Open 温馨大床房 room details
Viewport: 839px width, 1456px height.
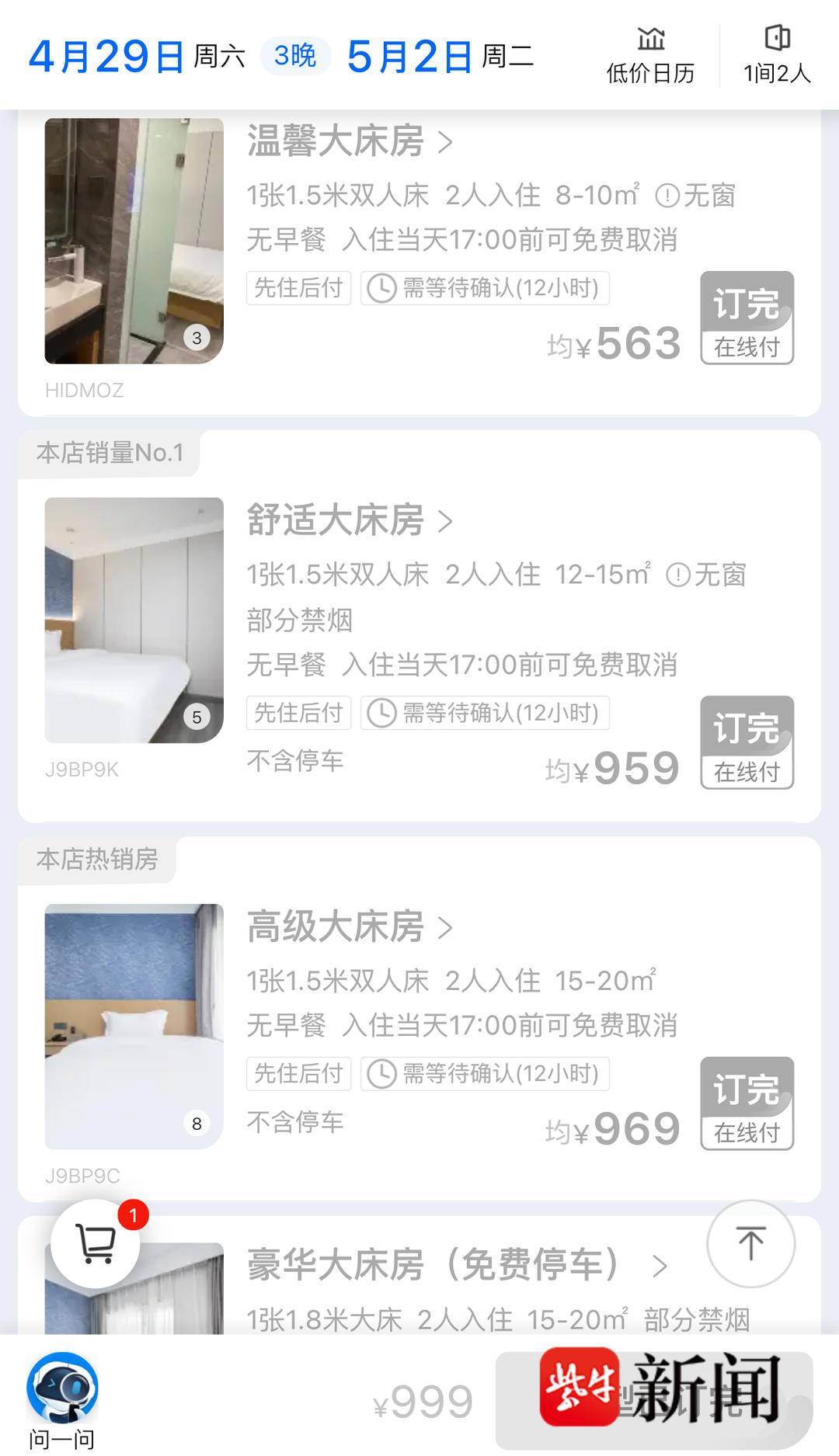tap(350, 141)
